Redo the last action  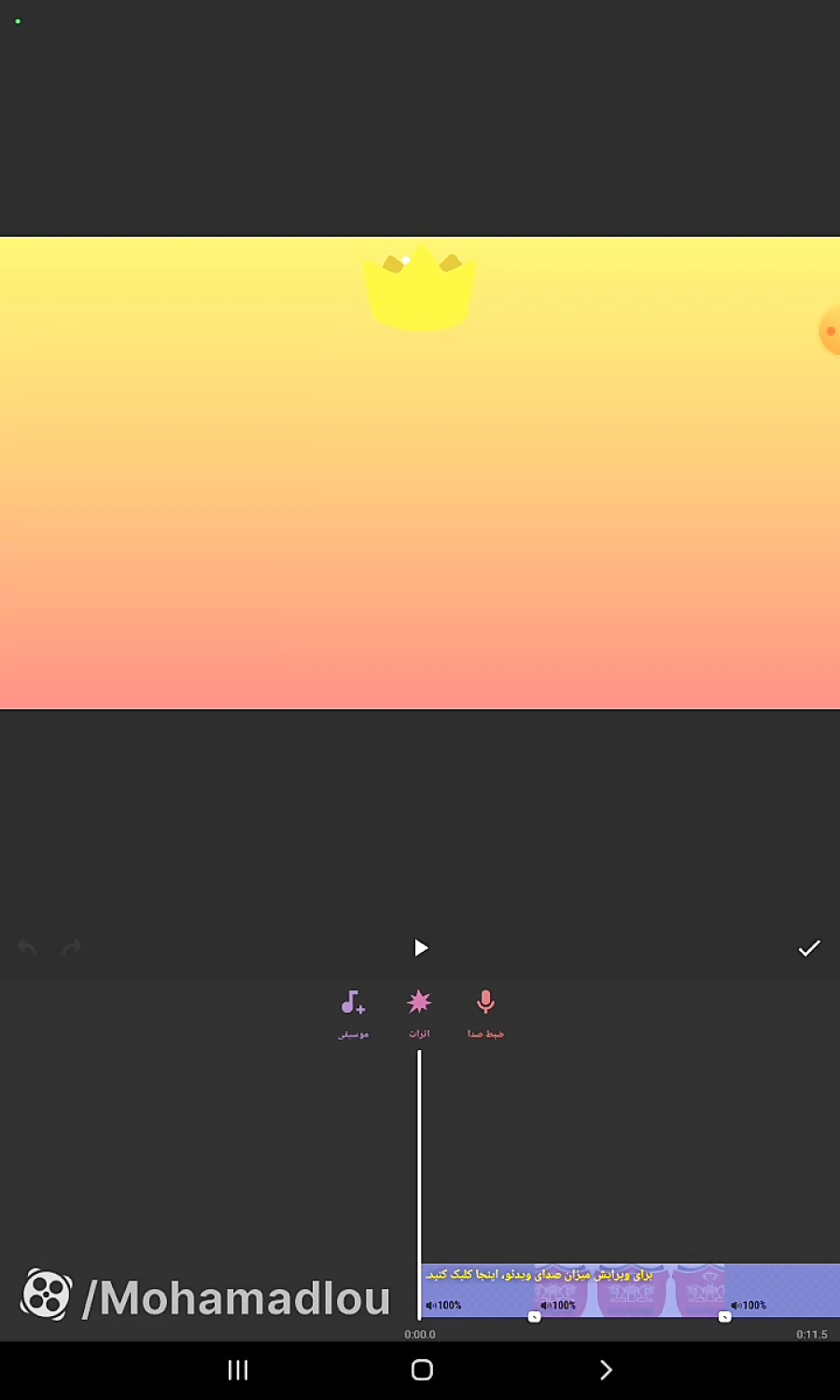point(72,948)
